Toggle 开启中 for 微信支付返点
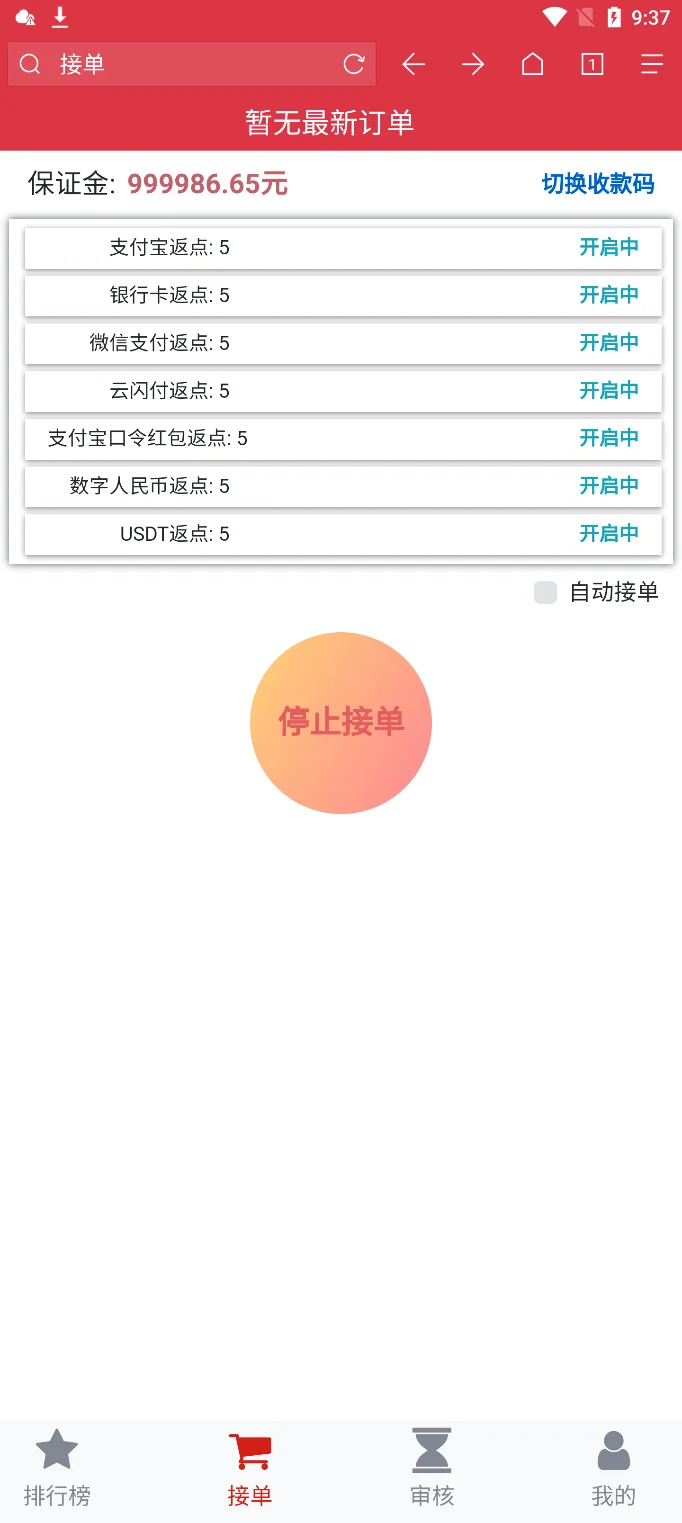The height and width of the screenshot is (1523, 682). pyautogui.click(x=609, y=343)
